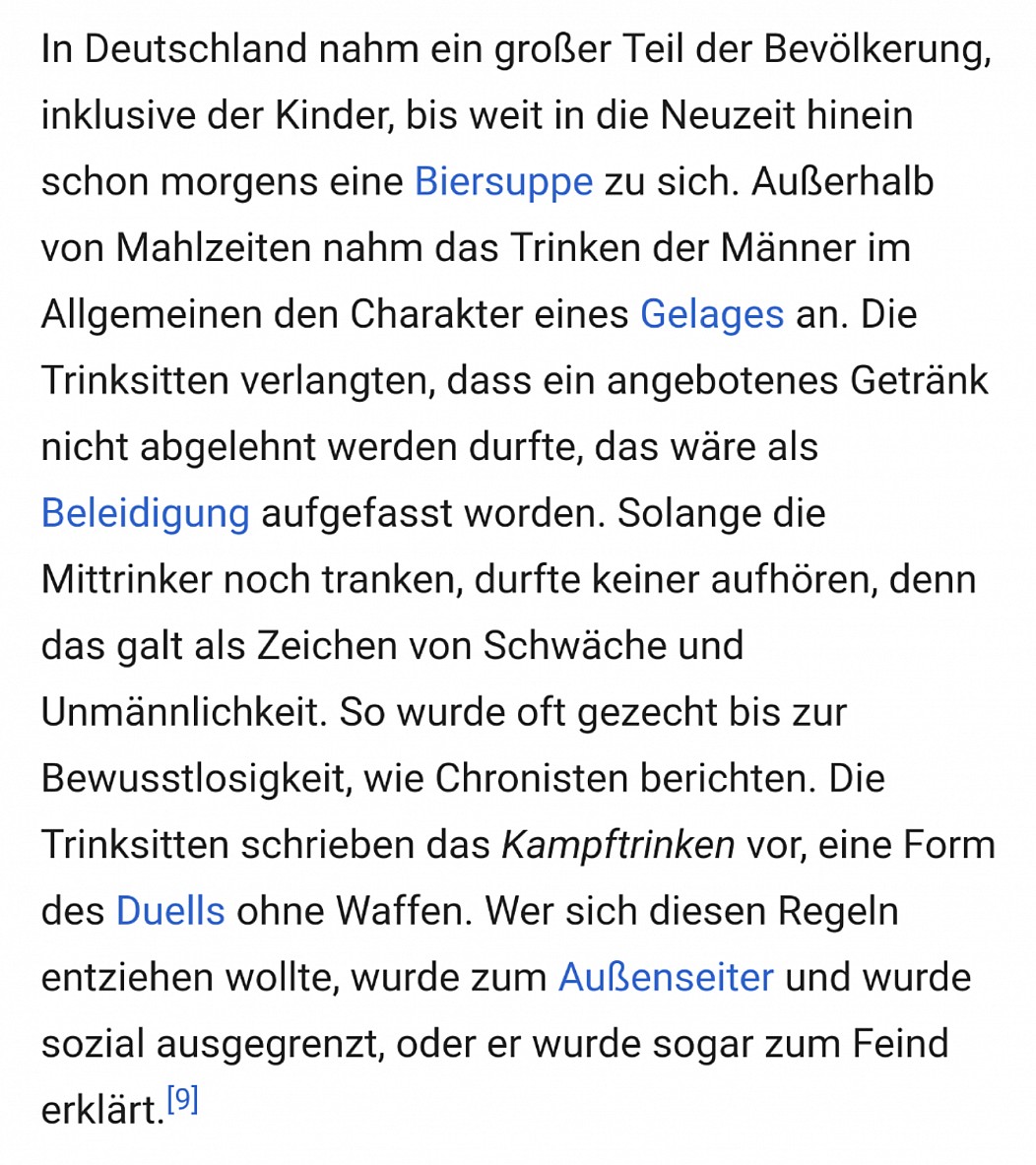The width and height of the screenshot is (1036, 1165).
Task: Follow the Gelages link
Action: [x=711, y=315]
